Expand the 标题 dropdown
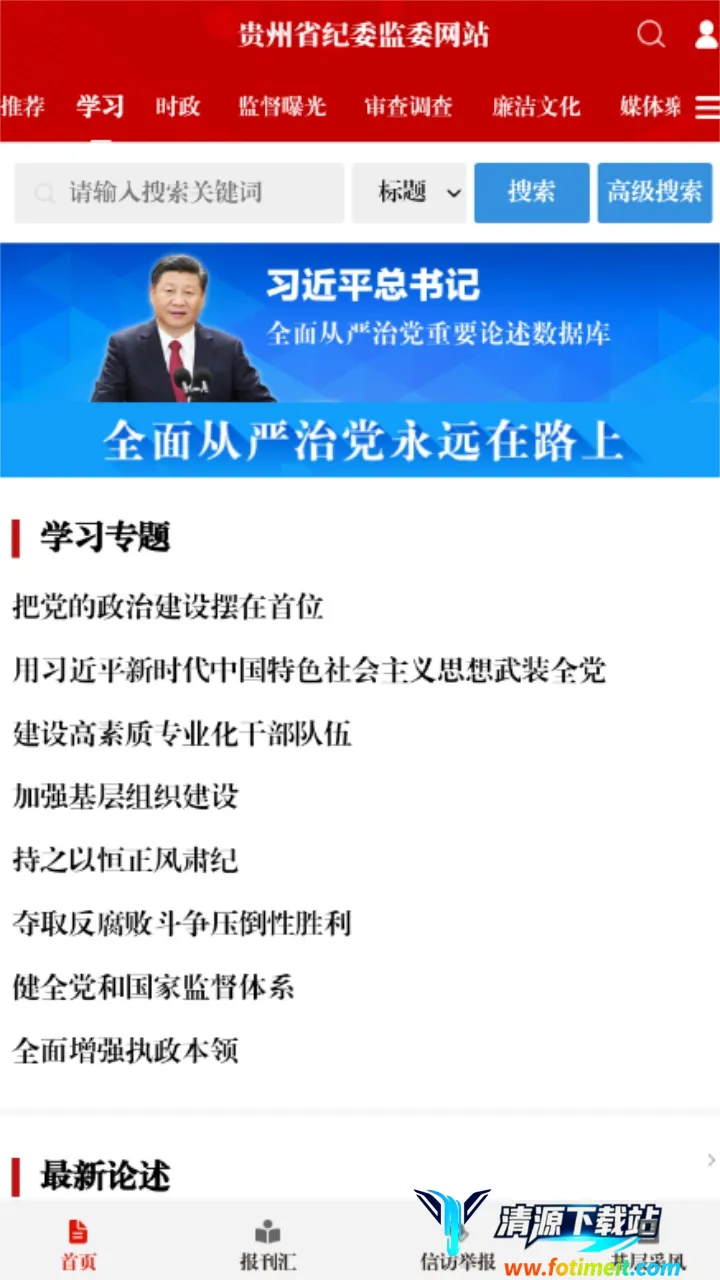The image size is (720, 1280). pos(409,193)
